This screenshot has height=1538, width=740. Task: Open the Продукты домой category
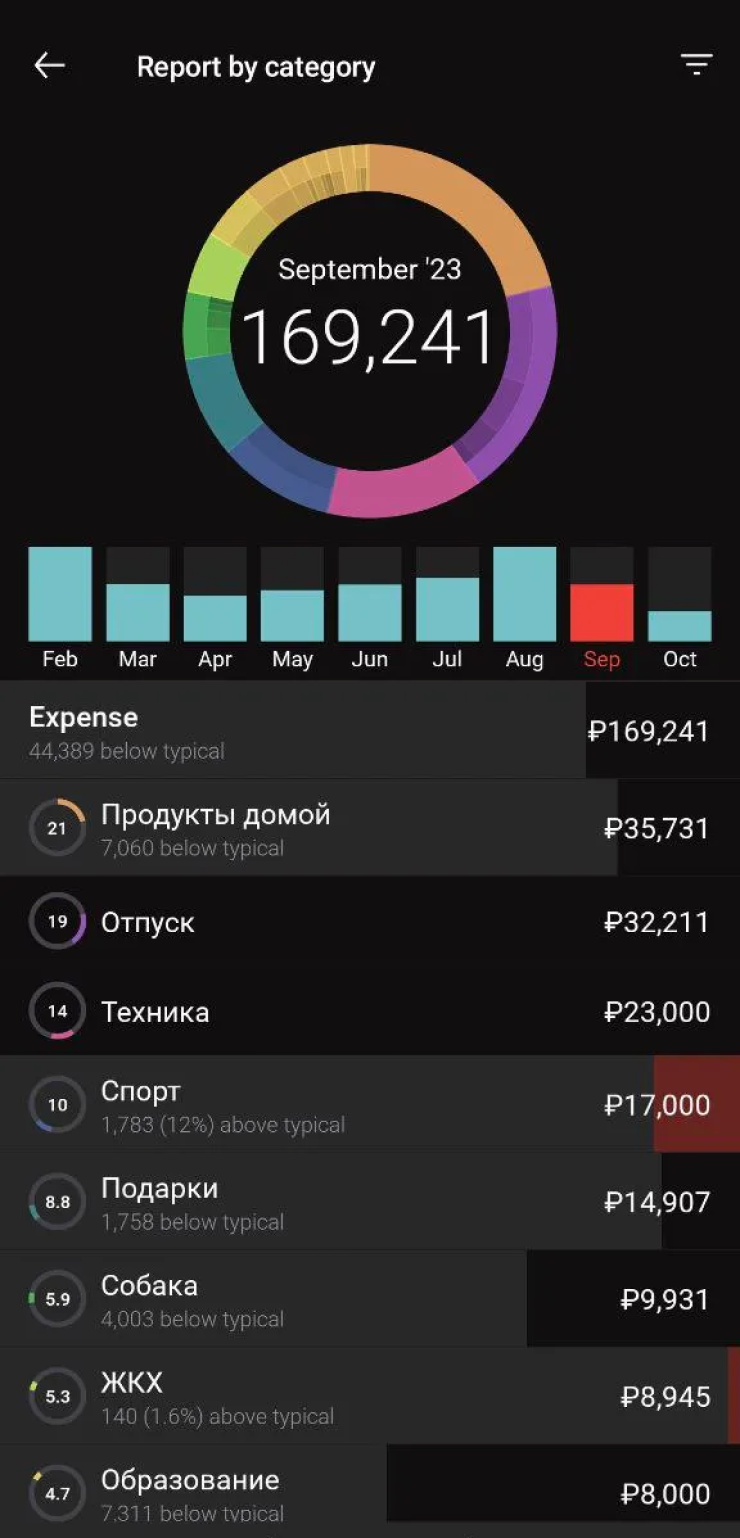pyautogui.click(x=370, y=829)
